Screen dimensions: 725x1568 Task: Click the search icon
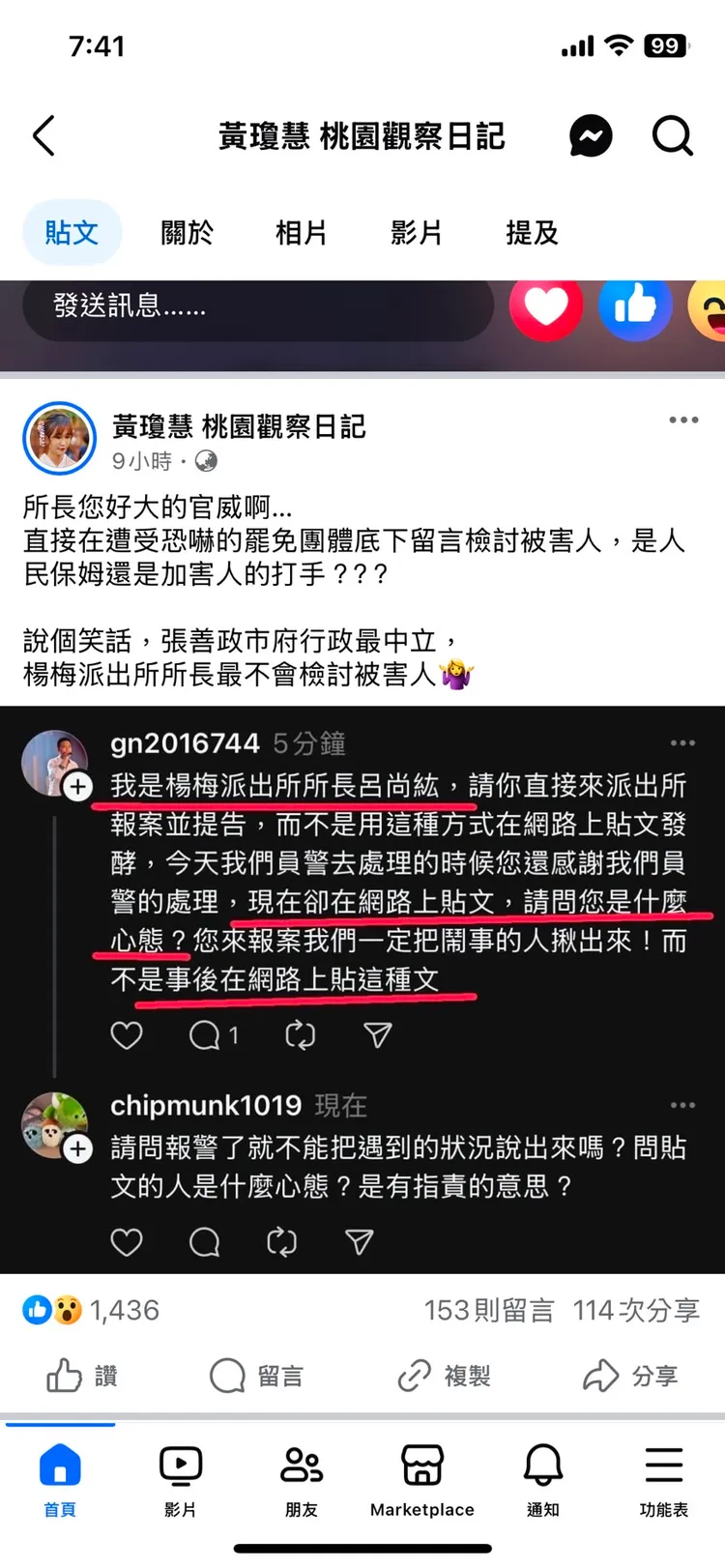[x=672, y=136]
